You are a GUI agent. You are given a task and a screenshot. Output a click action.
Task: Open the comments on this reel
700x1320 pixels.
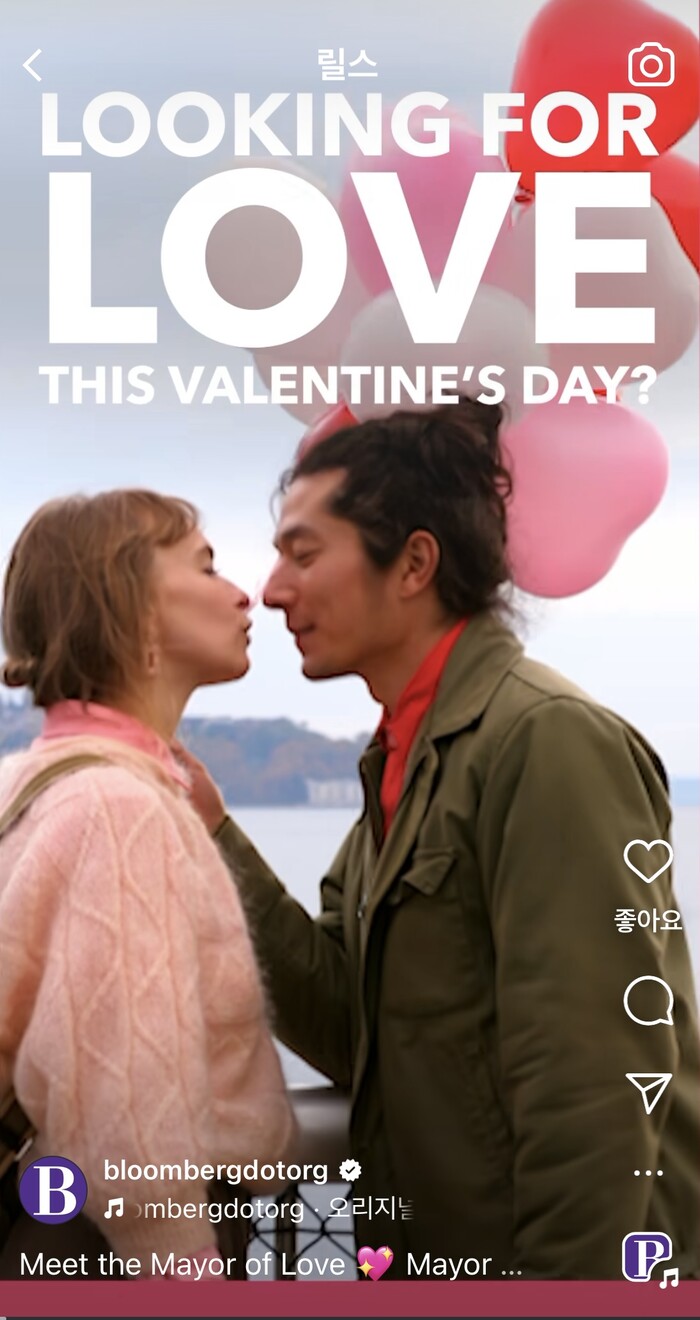tap(648, 1000)
